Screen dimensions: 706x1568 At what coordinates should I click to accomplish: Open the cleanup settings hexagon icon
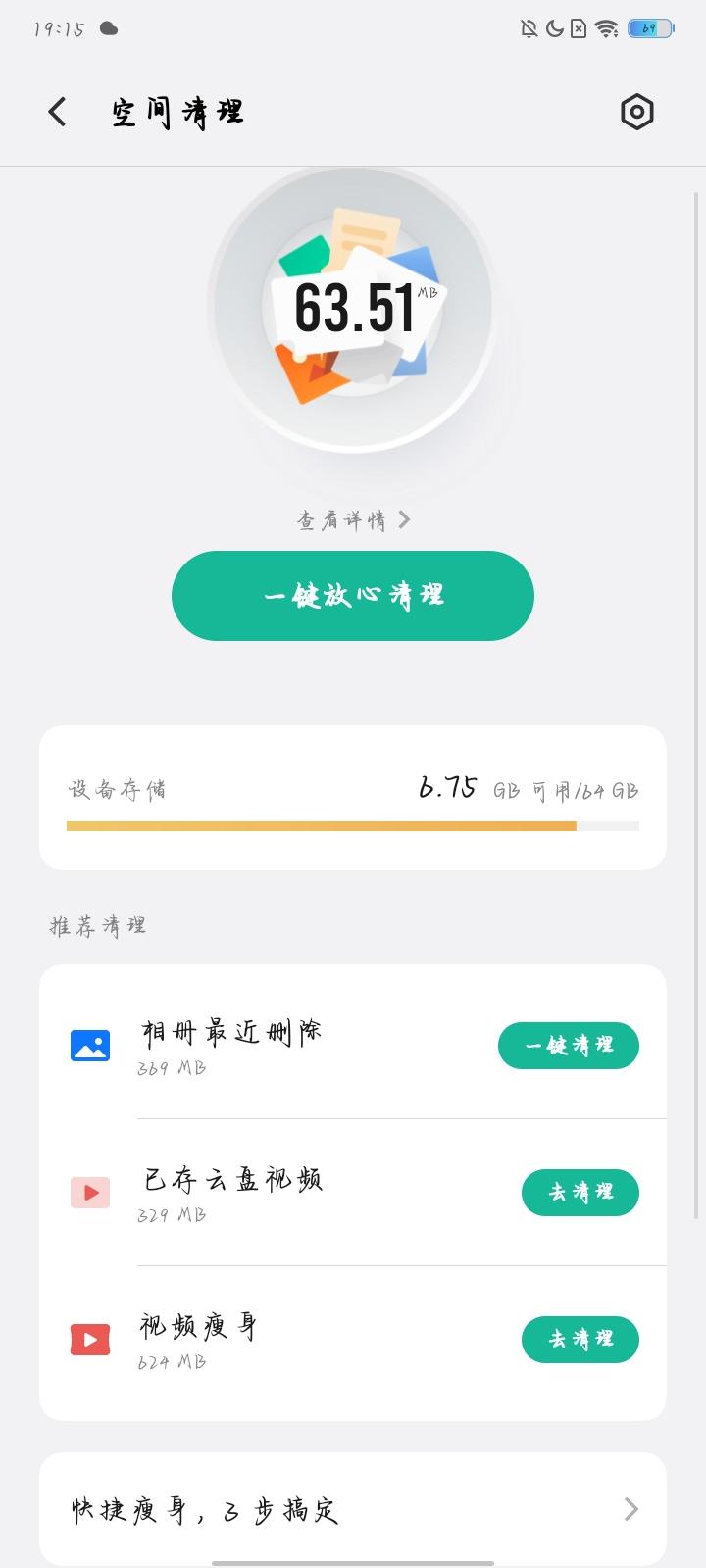(636, 112)
